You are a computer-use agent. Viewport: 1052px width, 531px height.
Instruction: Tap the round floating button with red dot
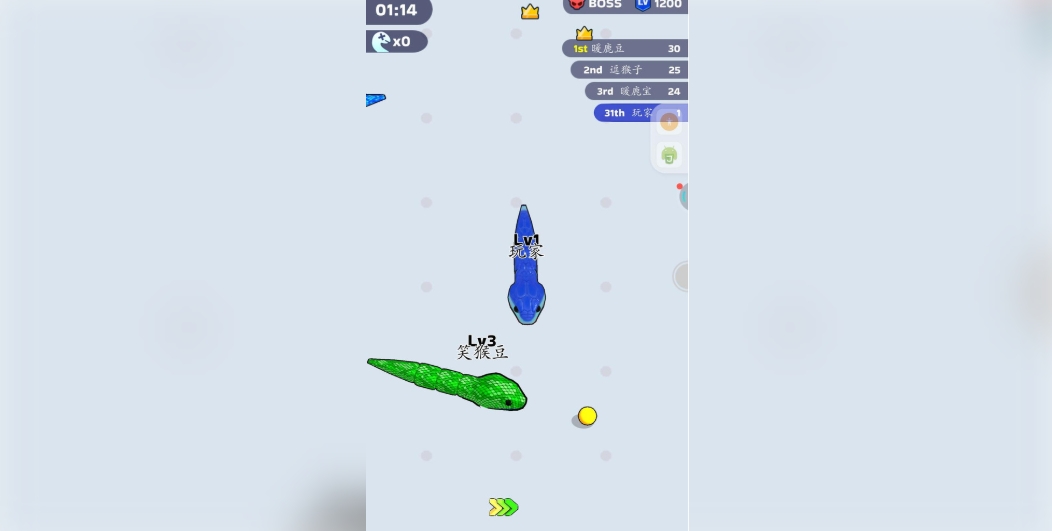(684, 196)
